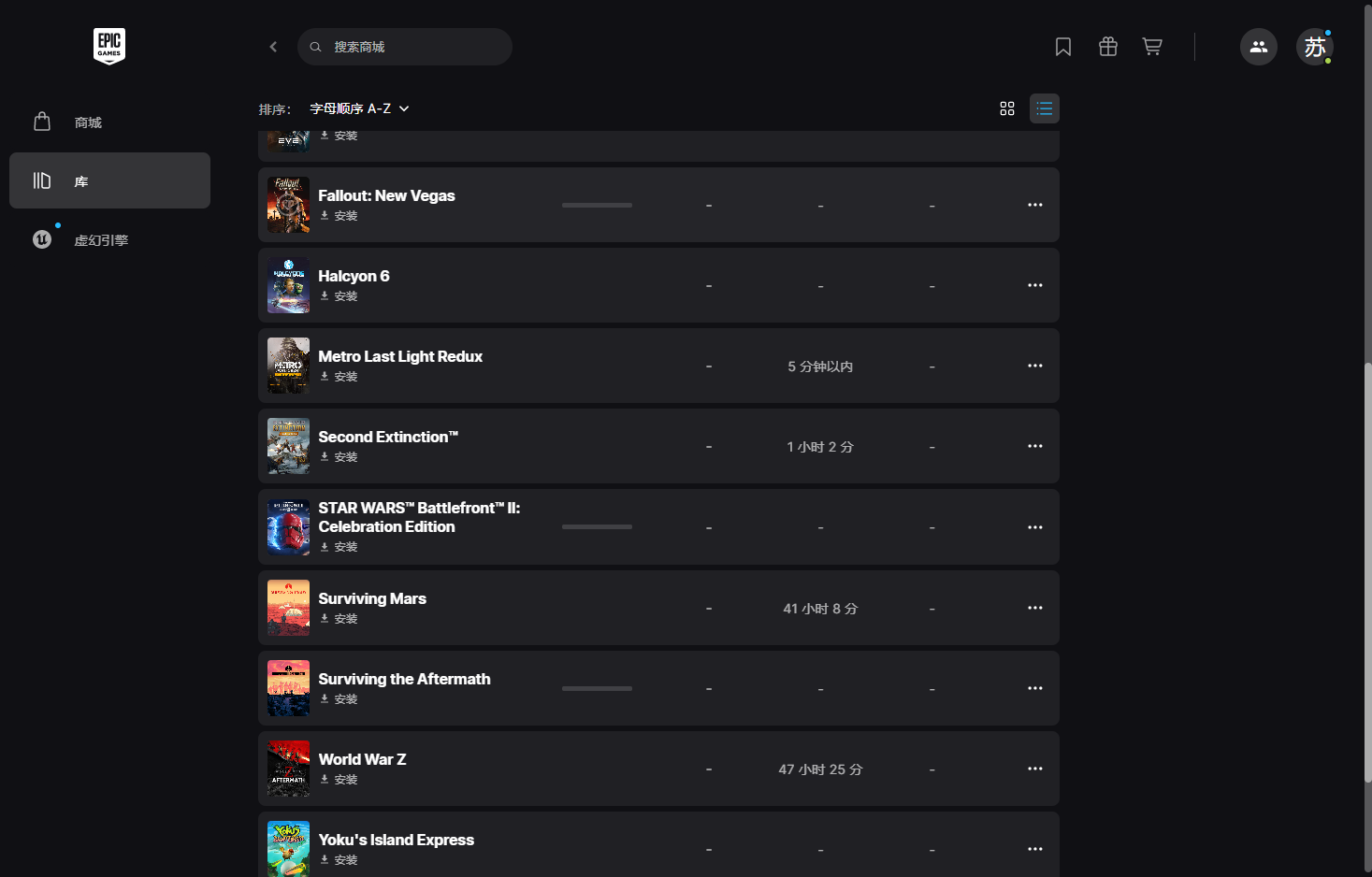
Task: Select the list view layout
Action: click(x=1045, y=108)
